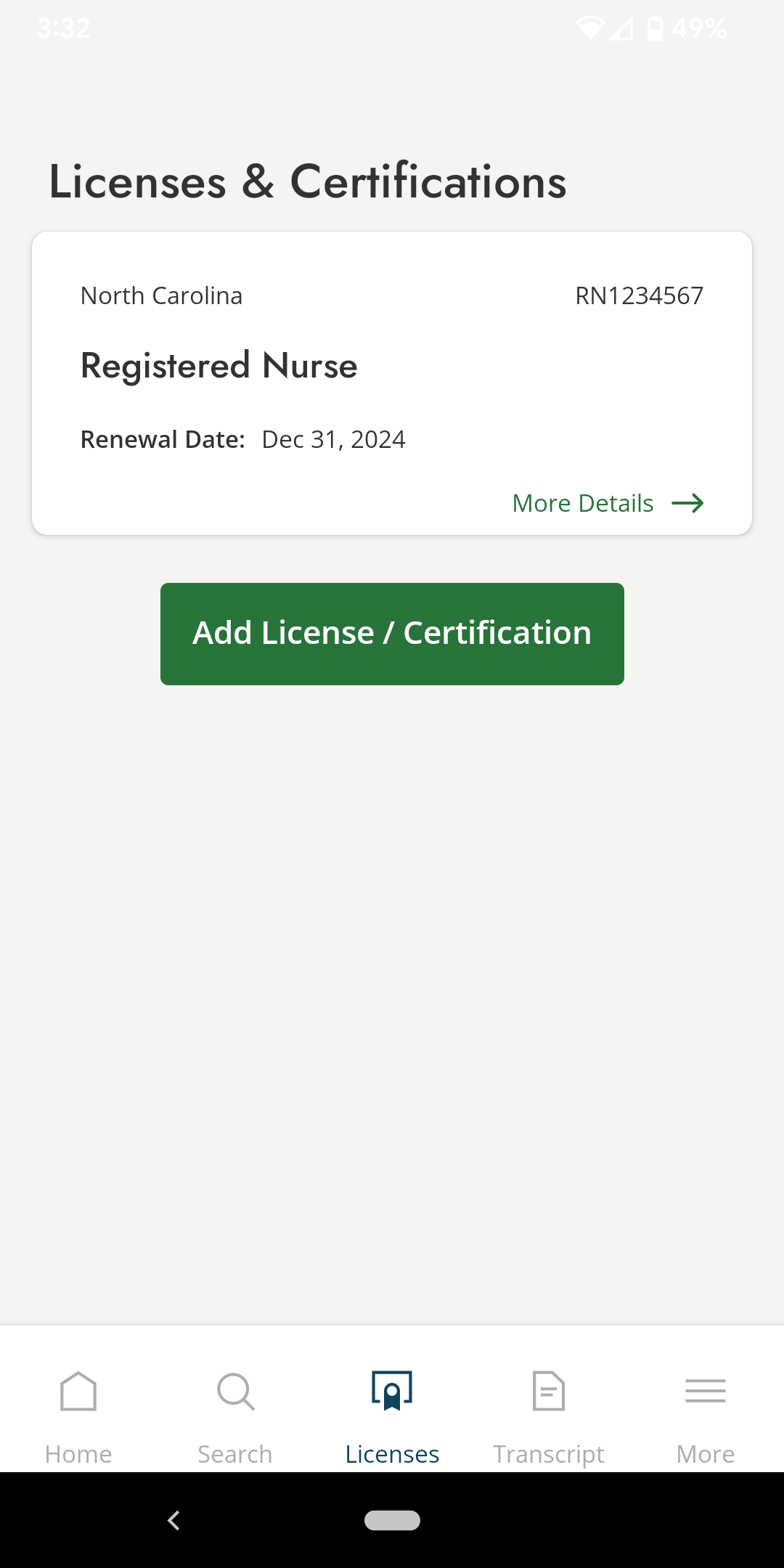Tap the battery indicator icon
The height and width of the screenshot is (1568, 784).
[656, 28]
